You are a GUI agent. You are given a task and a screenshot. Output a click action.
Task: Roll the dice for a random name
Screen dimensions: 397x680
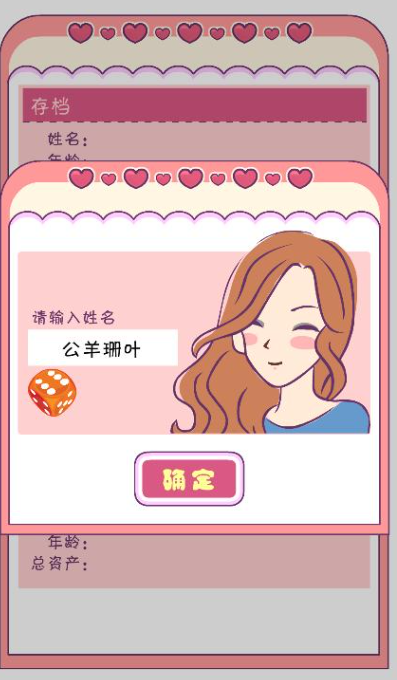click(52, 392)
